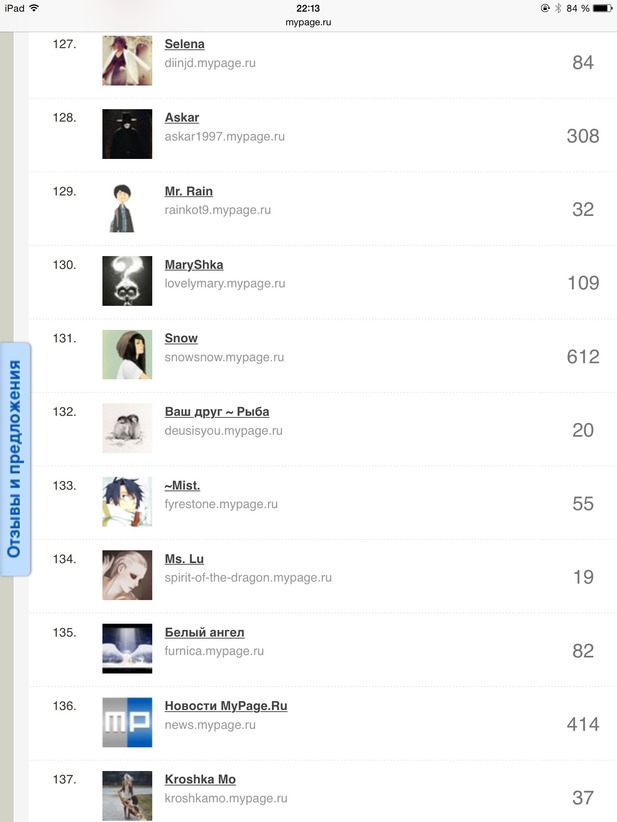Tap the Новости MyPage.Ru avatar
Image resolution: width=617 pixels, height=822 pixels.
coord(127,722)
